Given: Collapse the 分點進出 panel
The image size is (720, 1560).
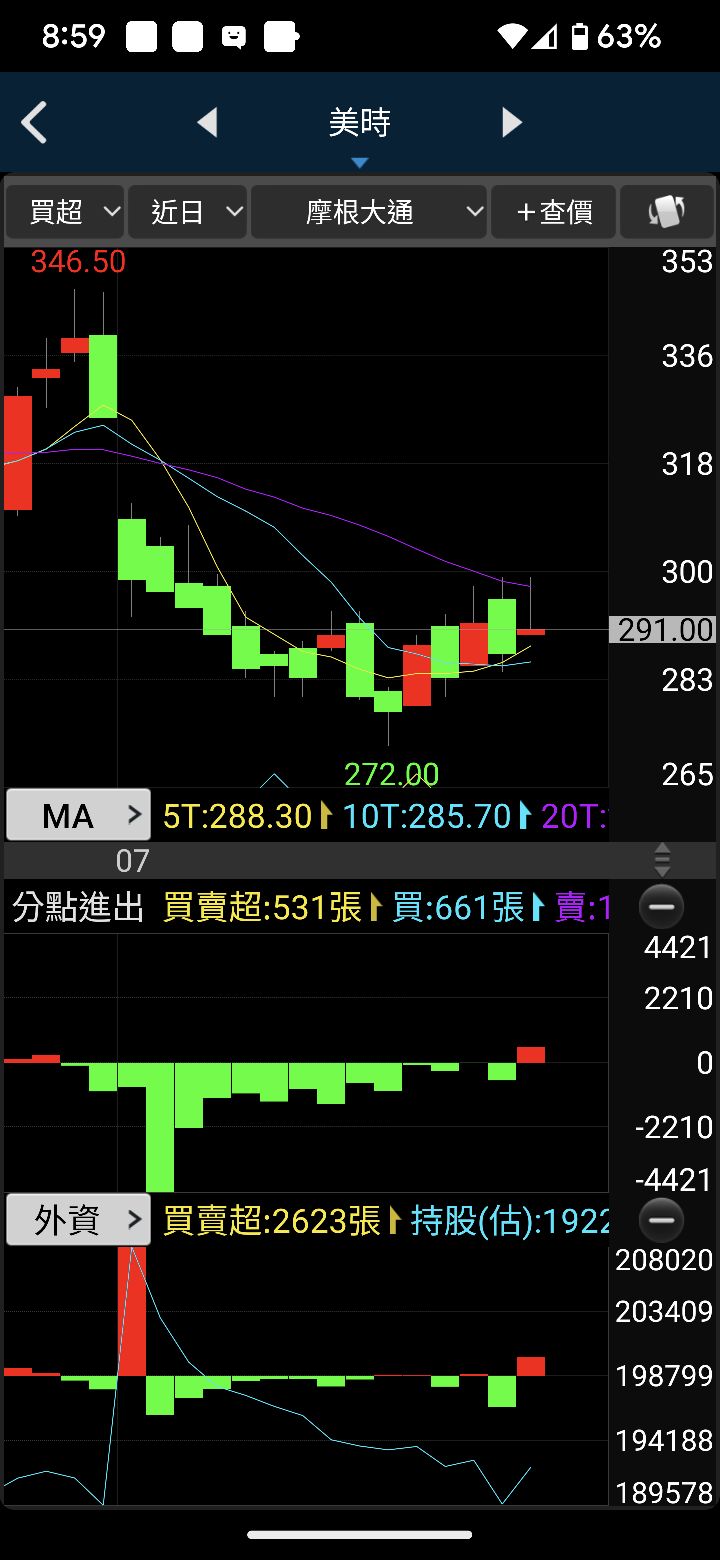Looking at the screenshot, I should coord(661,908).
